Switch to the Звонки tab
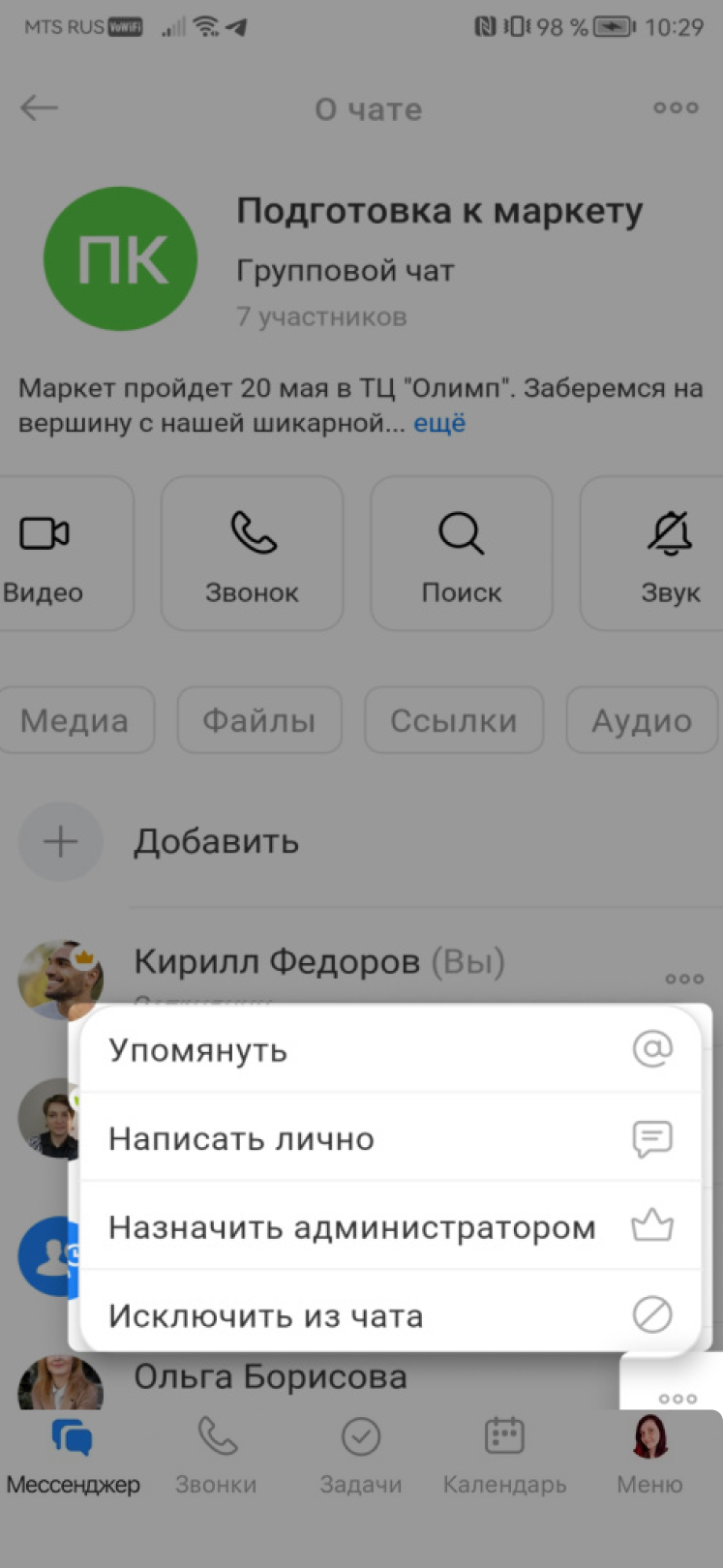The height and width of the screenshot is (1568, 723). 216,1455
